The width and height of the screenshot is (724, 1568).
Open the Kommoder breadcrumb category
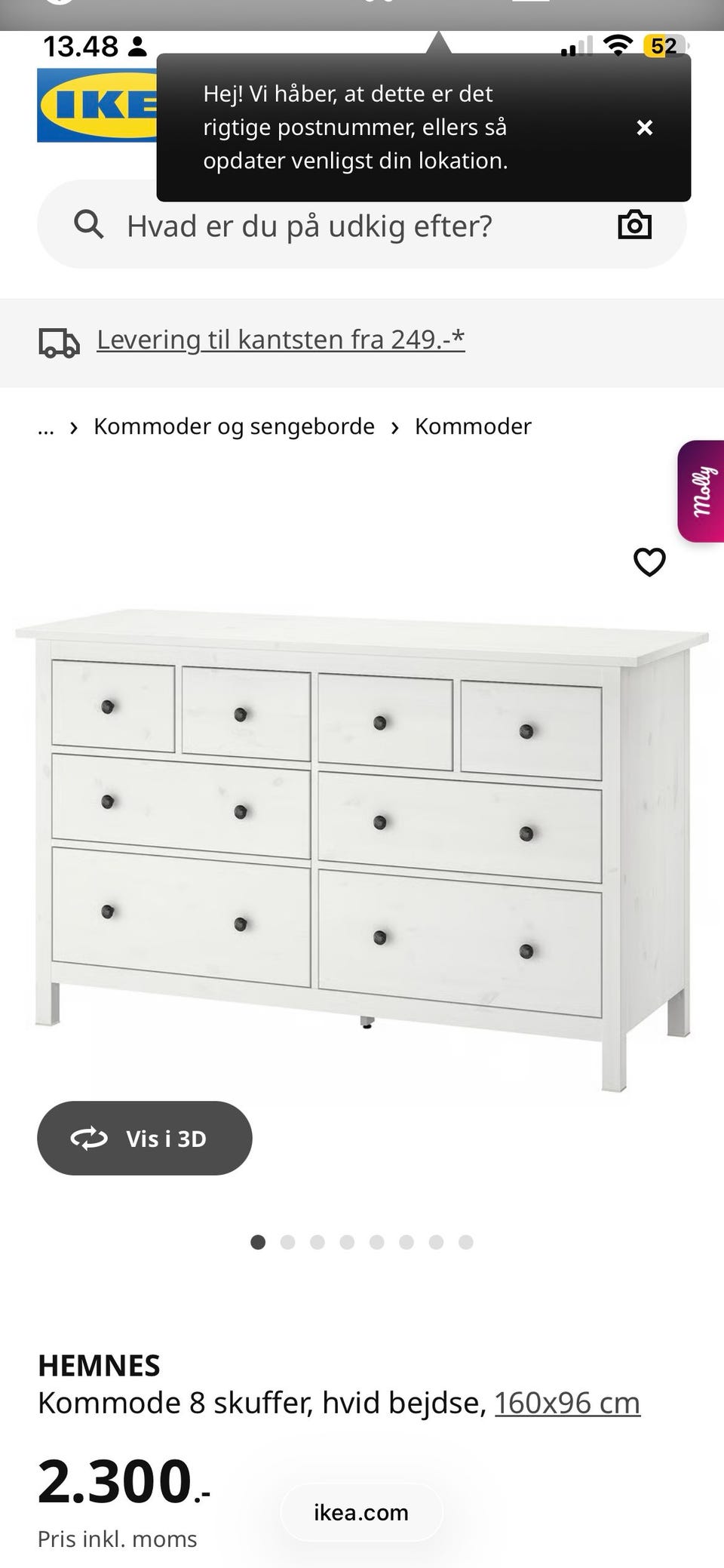[x=474, y=426]
